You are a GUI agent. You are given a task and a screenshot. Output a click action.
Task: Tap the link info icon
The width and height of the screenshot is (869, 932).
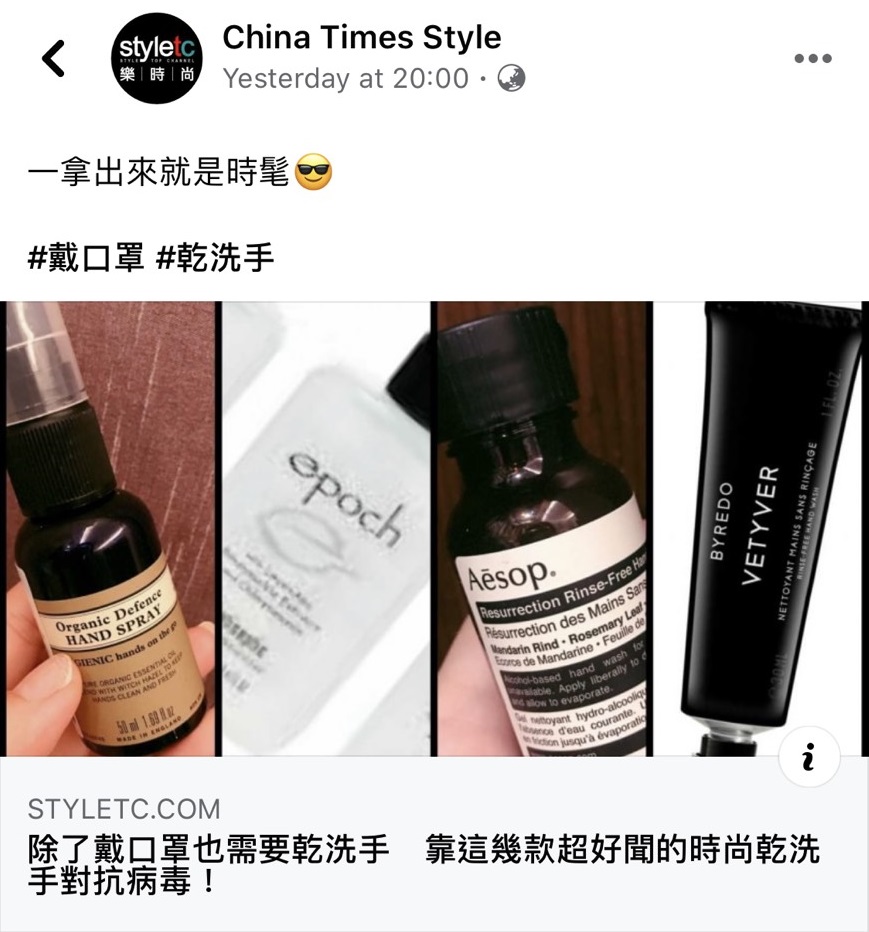coord(808,758)
